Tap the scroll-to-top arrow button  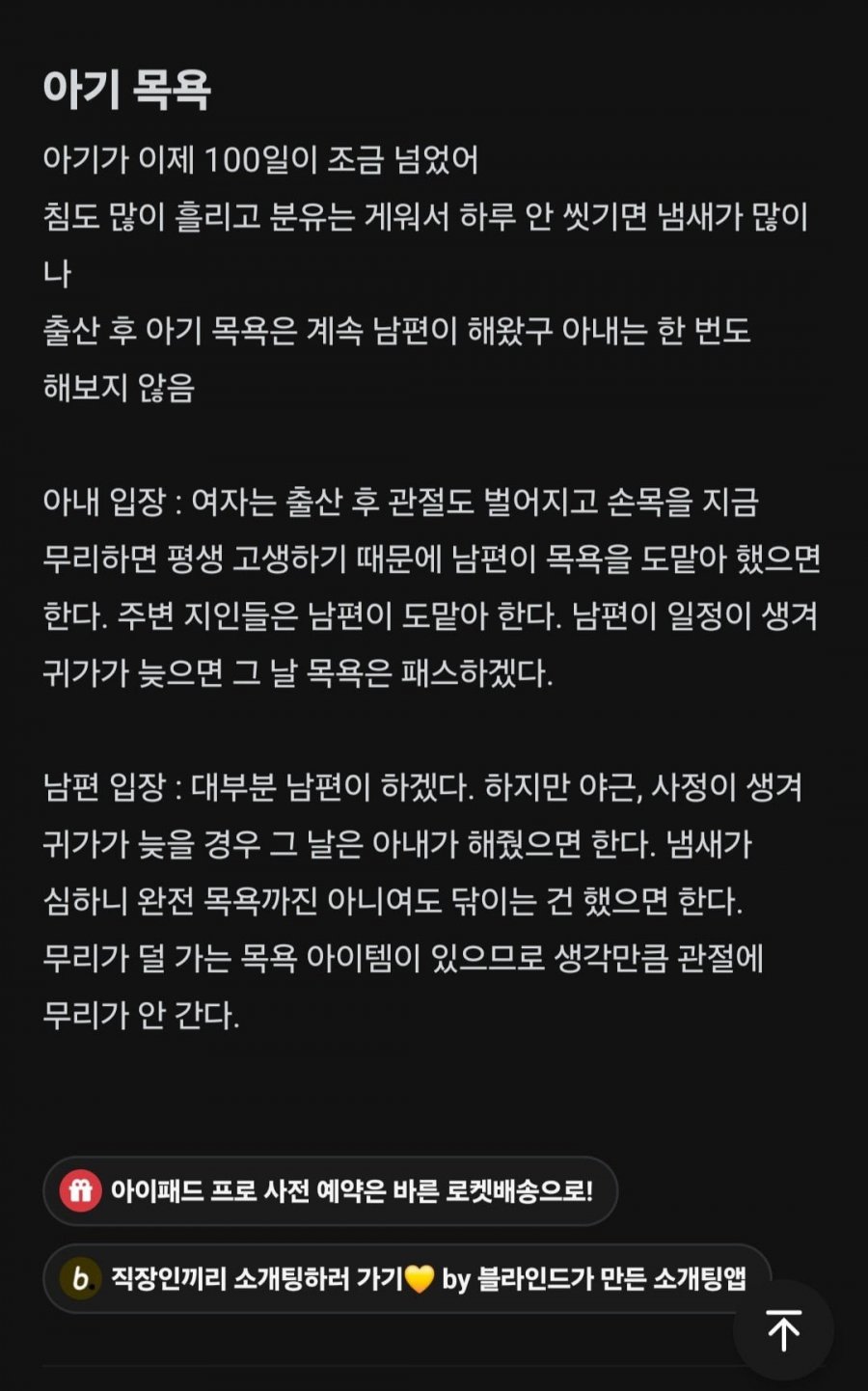click(x=783, y=1330)
